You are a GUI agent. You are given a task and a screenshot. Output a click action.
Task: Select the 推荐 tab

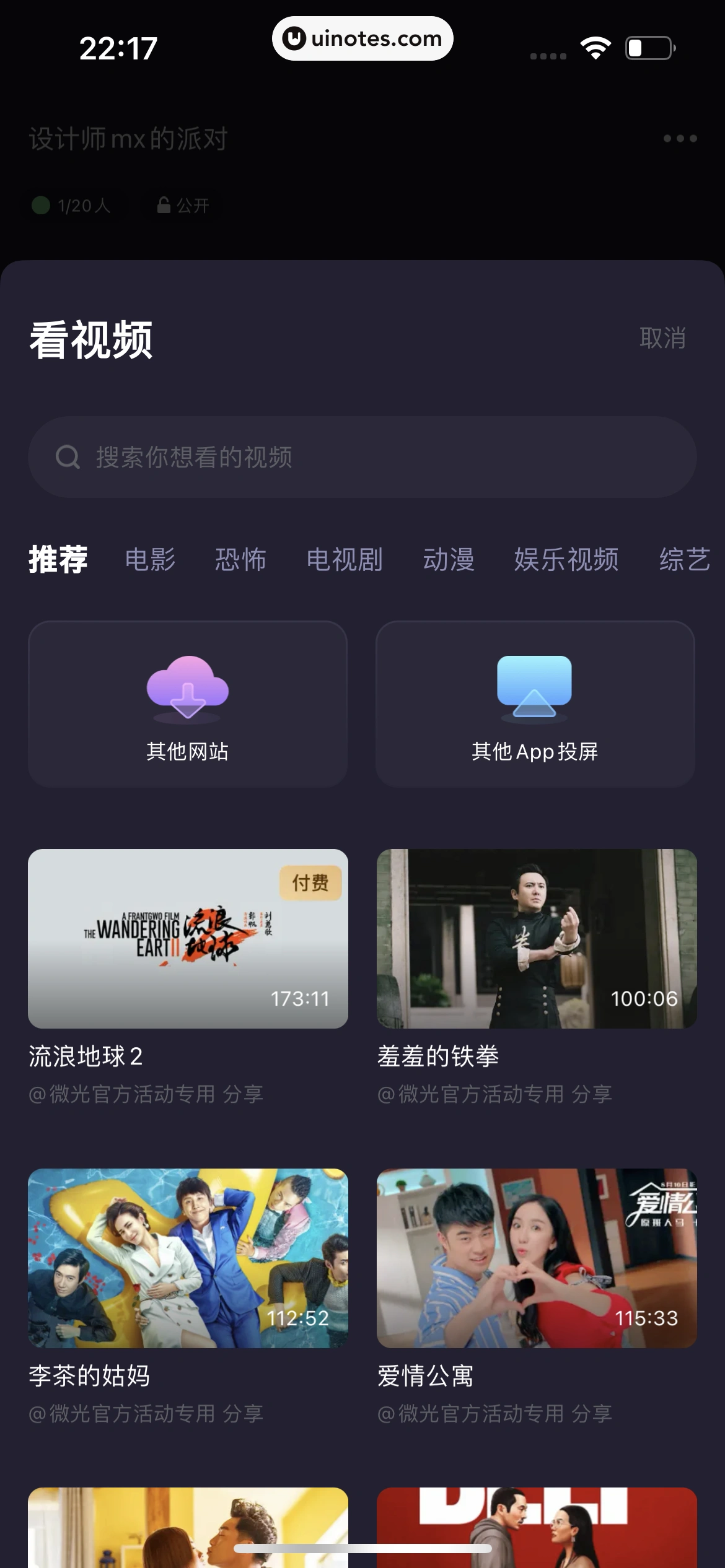click(58, 559)
